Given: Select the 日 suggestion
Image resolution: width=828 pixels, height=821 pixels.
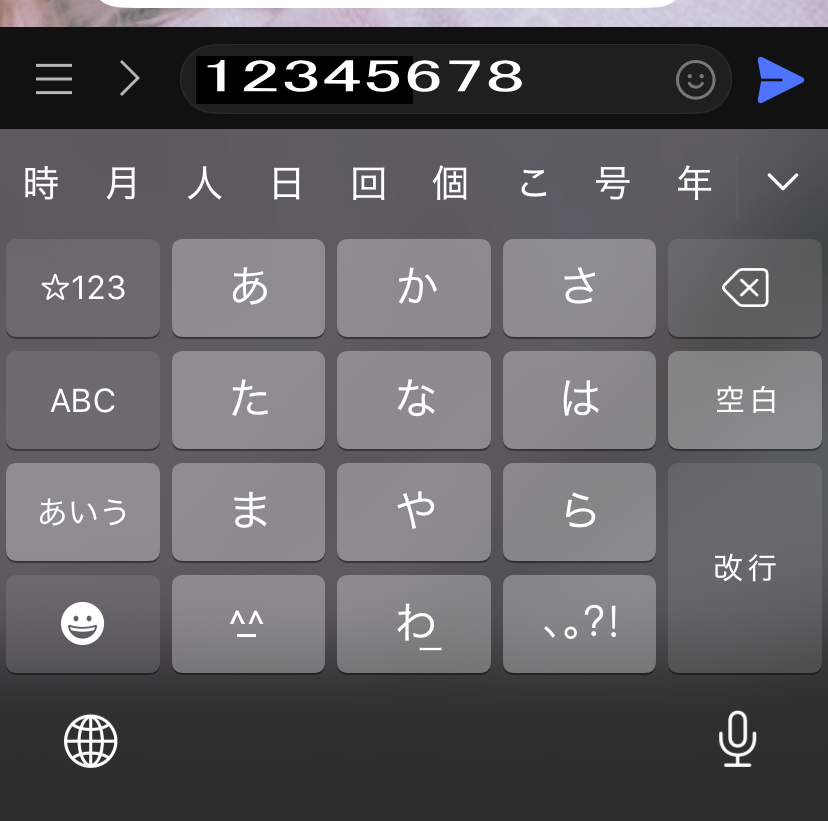Looking at the screenshot, I should pos(287,184).
